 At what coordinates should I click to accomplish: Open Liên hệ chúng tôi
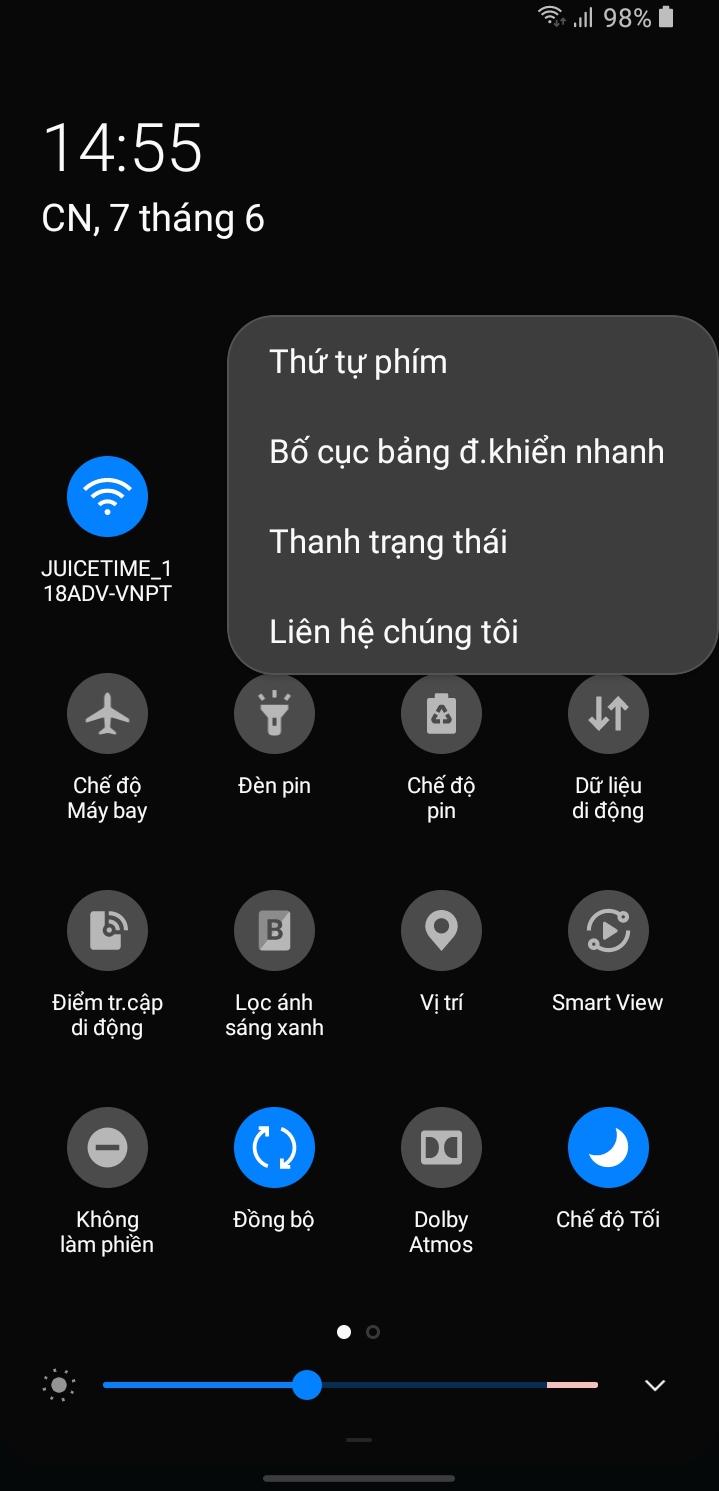click(393, 632)
